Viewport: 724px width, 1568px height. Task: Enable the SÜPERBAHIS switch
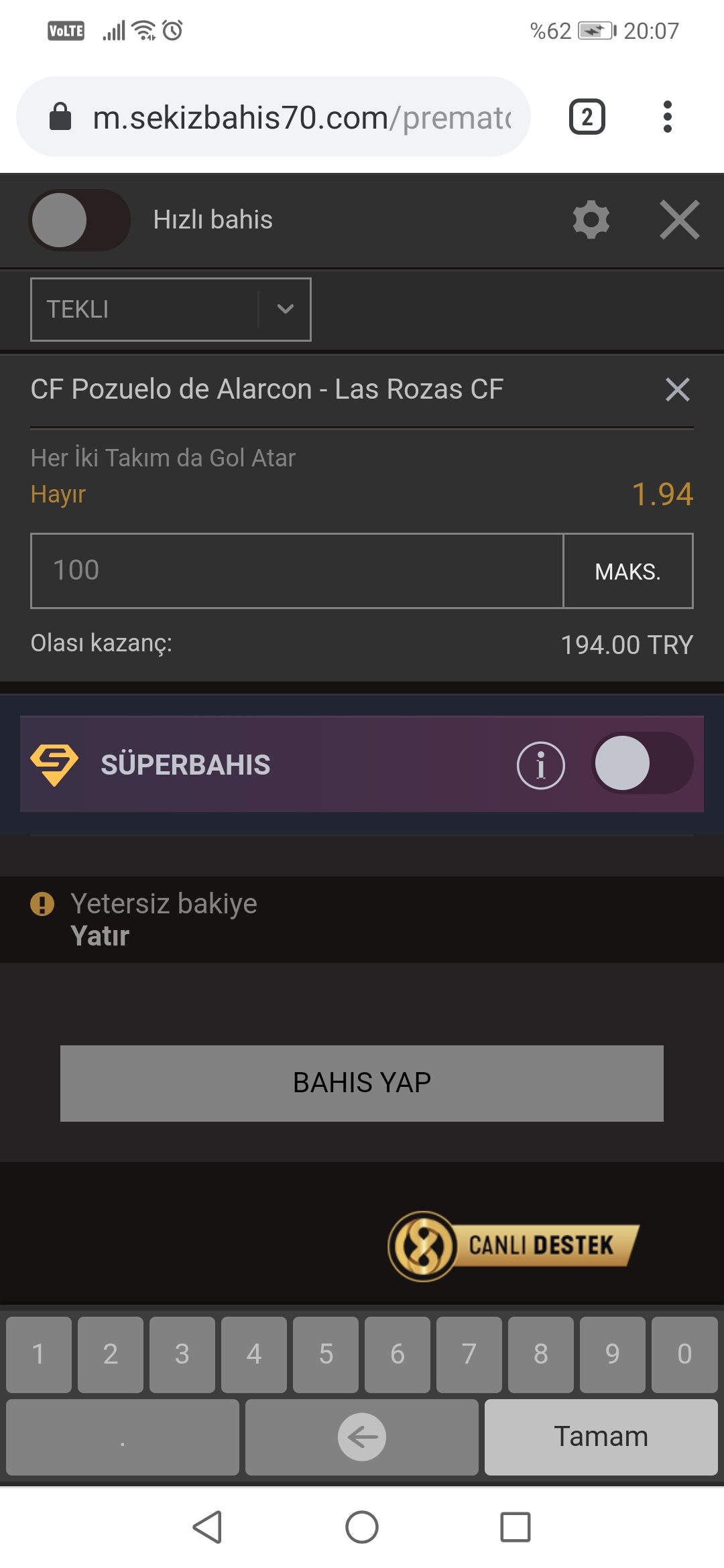[642, 763]
